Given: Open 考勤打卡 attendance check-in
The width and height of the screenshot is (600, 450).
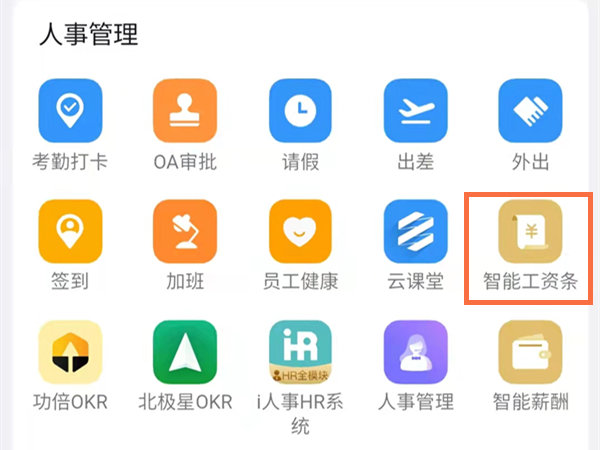Looking at the screenshot, I should pyautogui.click(x=69, y=111).
